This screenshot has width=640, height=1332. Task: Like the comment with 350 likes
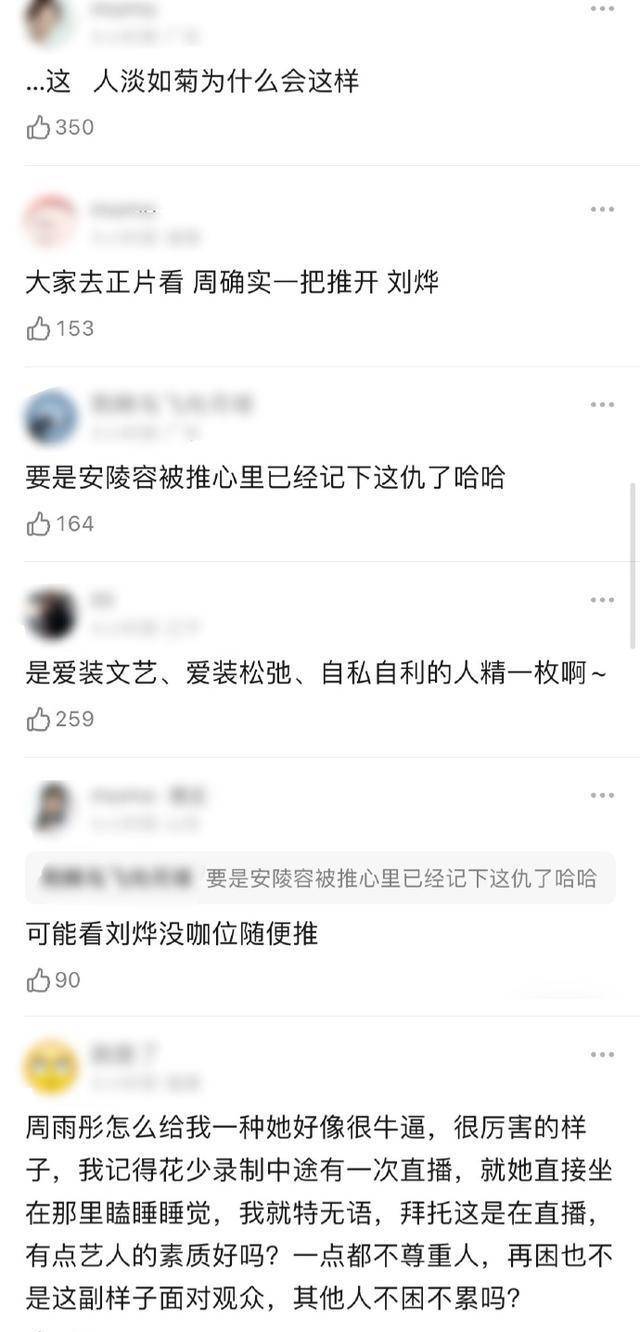(39, 127)
